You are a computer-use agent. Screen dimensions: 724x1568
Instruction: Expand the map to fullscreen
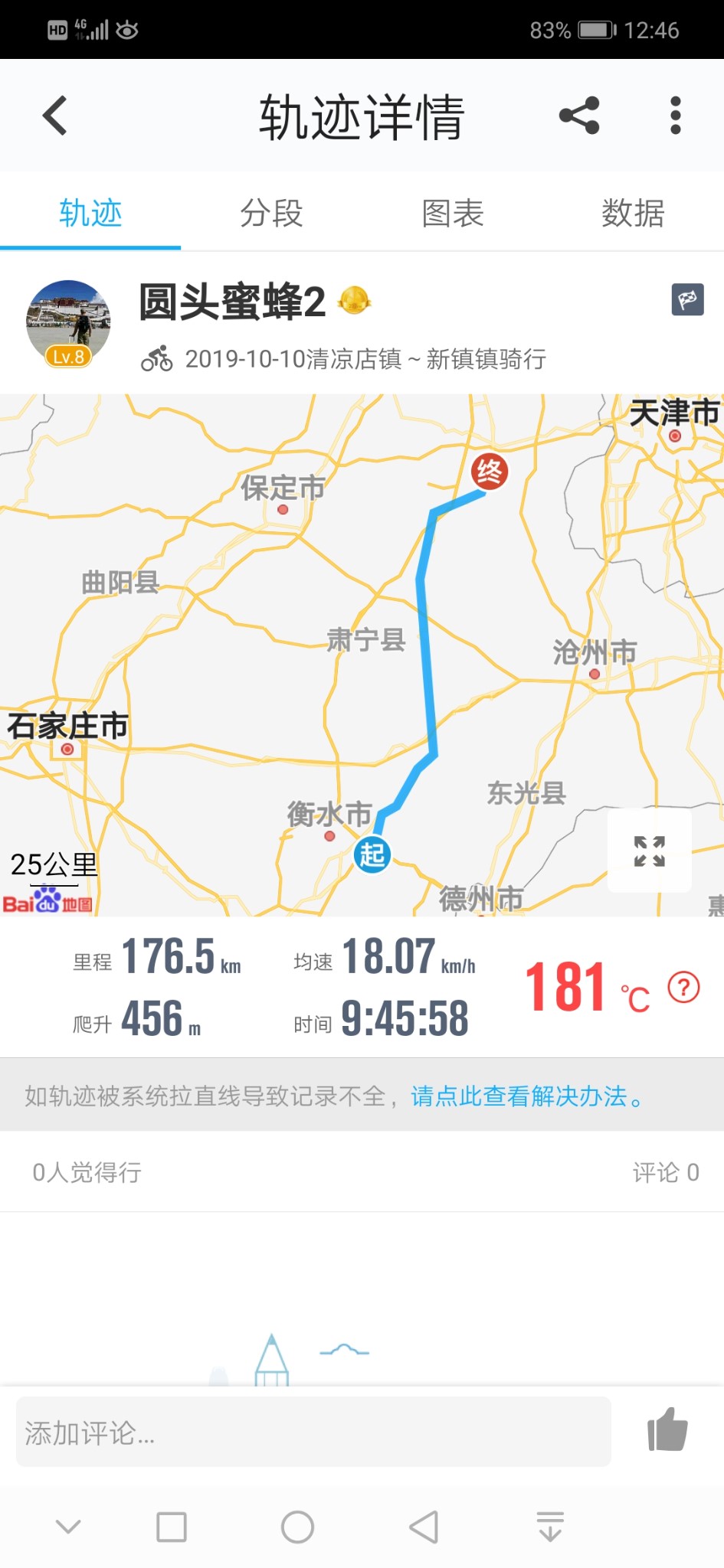(x=649, y=851)
